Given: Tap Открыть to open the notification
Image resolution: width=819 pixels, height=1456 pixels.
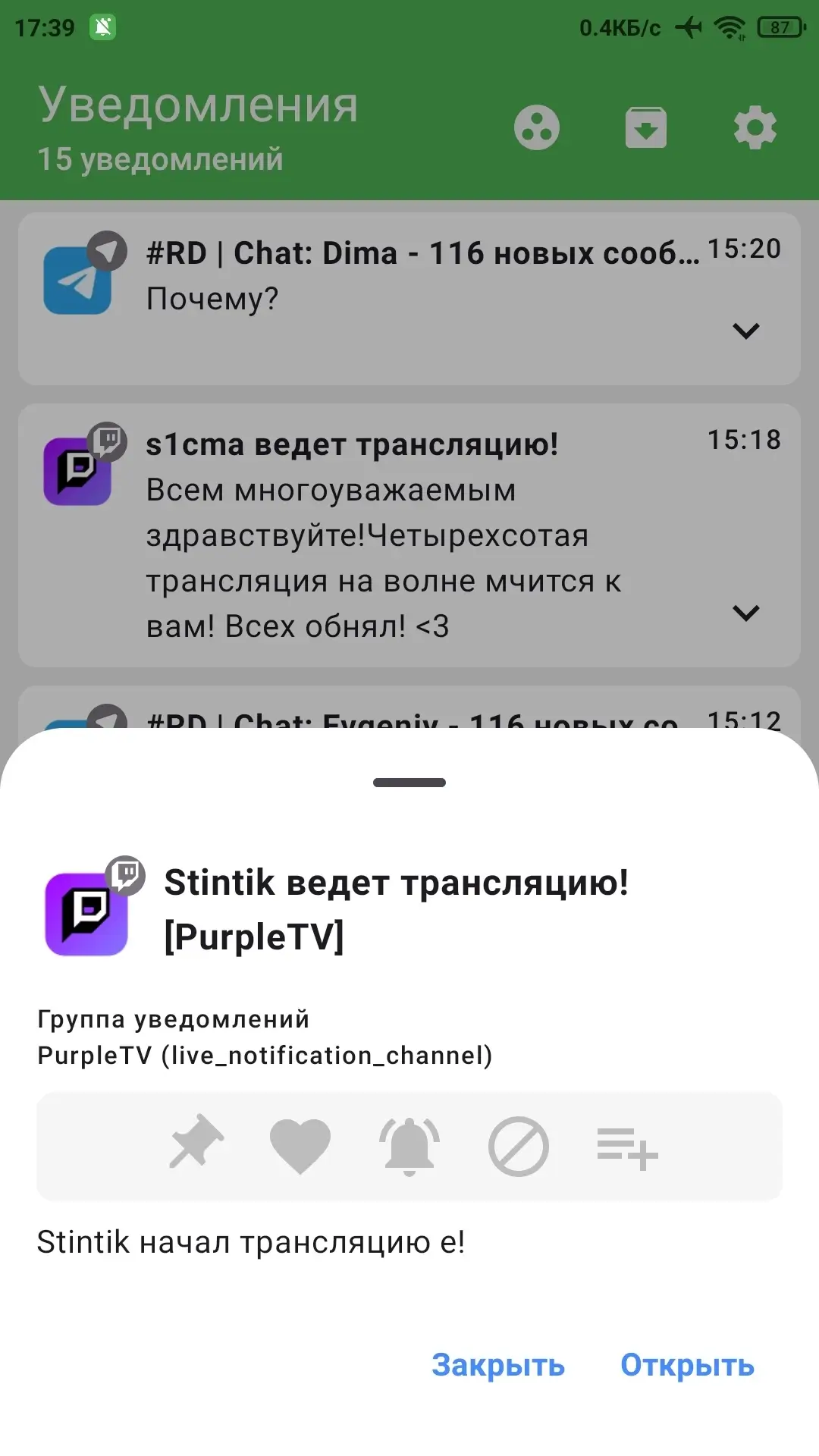Looking at the screenshot, I should (x=687, y=1365).
